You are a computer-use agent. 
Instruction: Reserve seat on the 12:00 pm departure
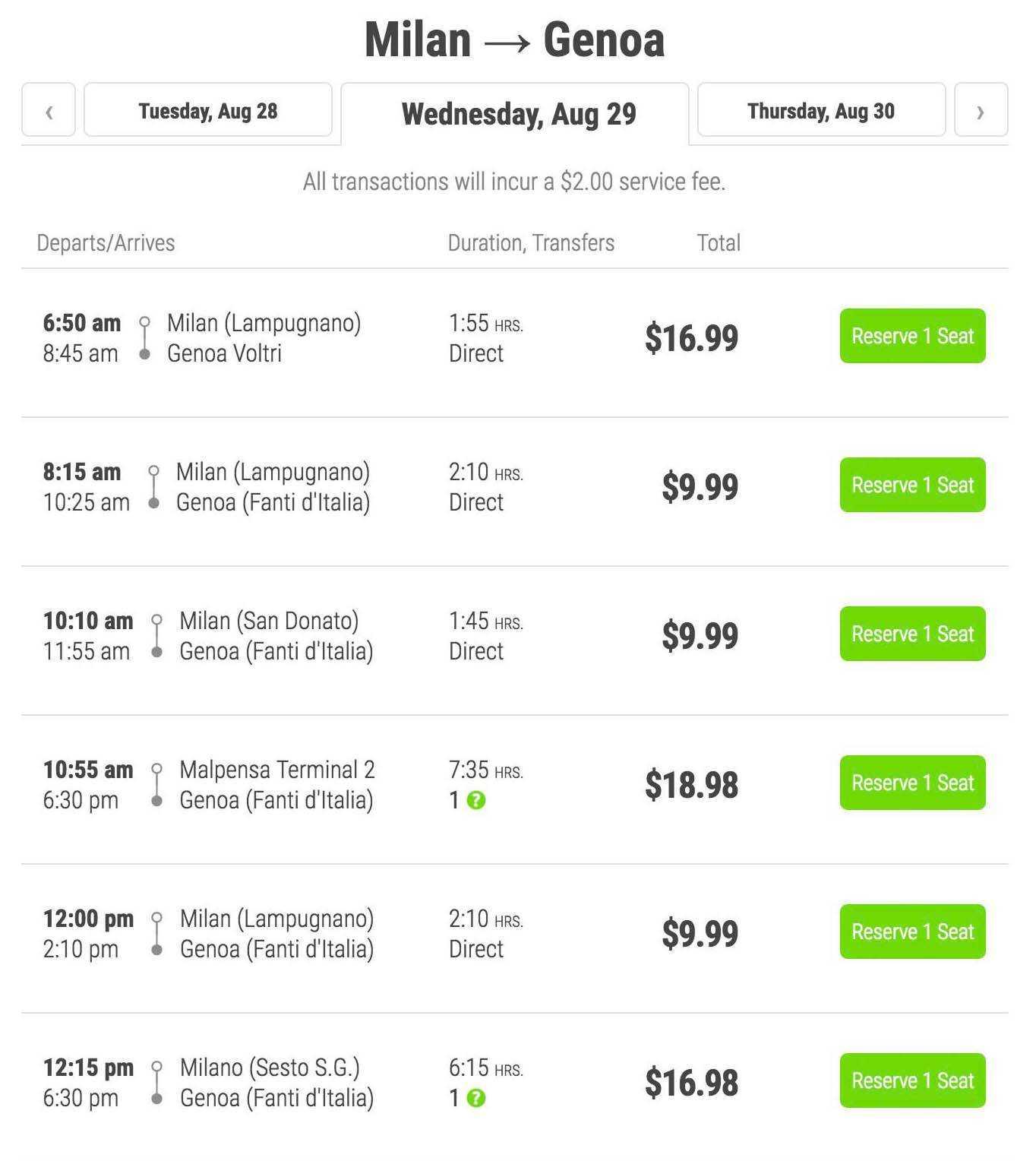point(912,932)
